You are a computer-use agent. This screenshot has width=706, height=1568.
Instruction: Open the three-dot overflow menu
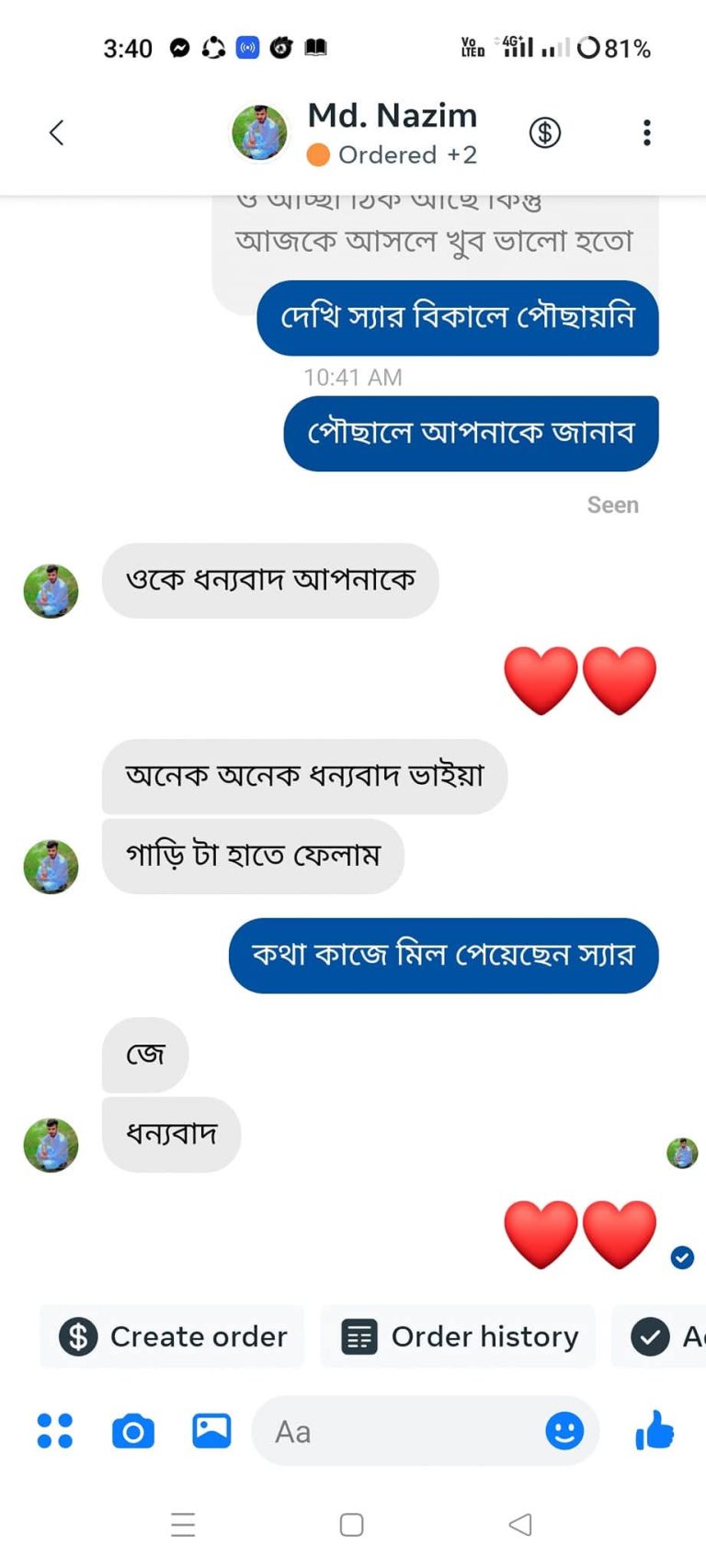(x=647, y=133)
